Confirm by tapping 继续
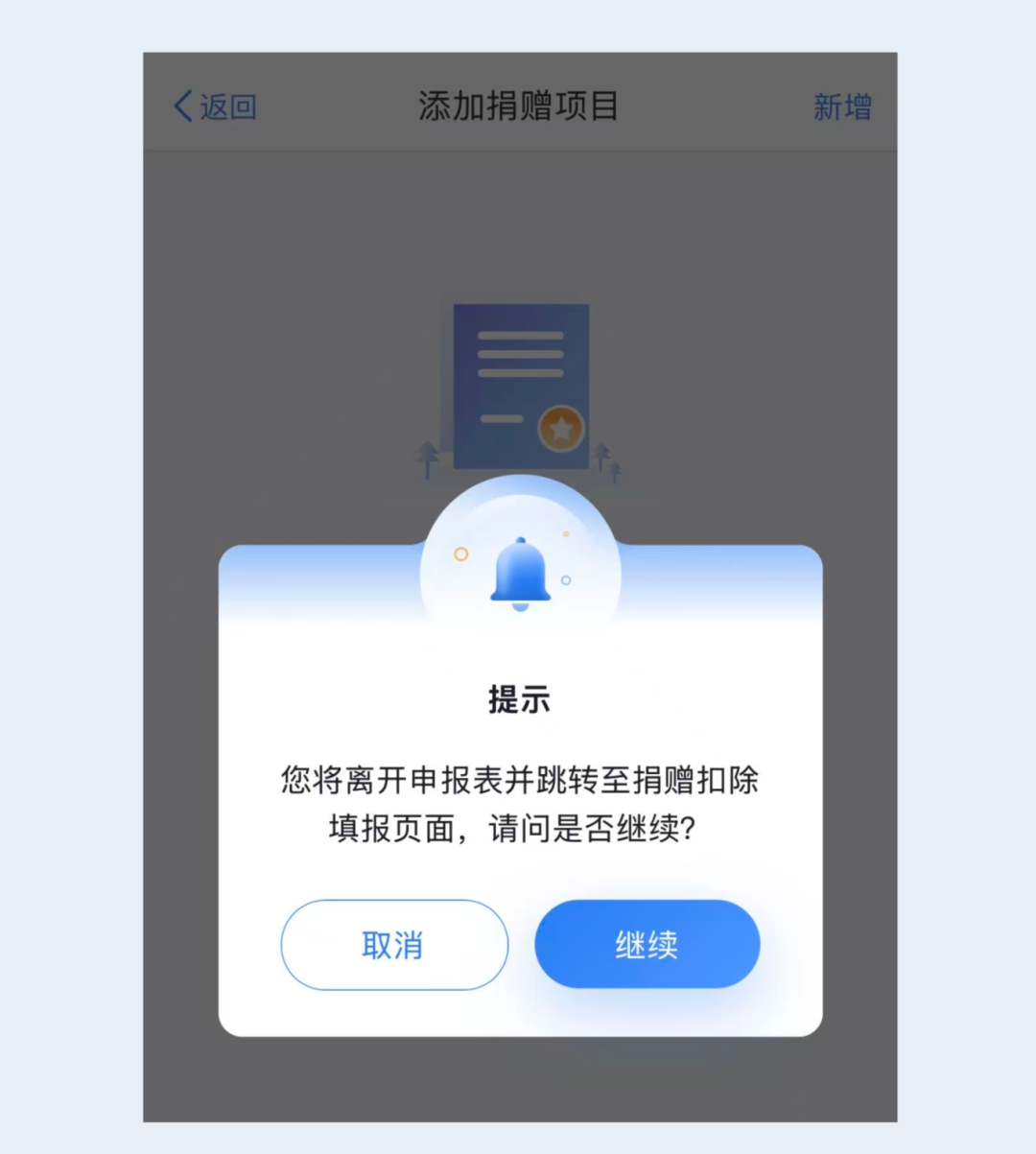The width and height of the screenshot is (1036, 1154). tap(647, 945)
